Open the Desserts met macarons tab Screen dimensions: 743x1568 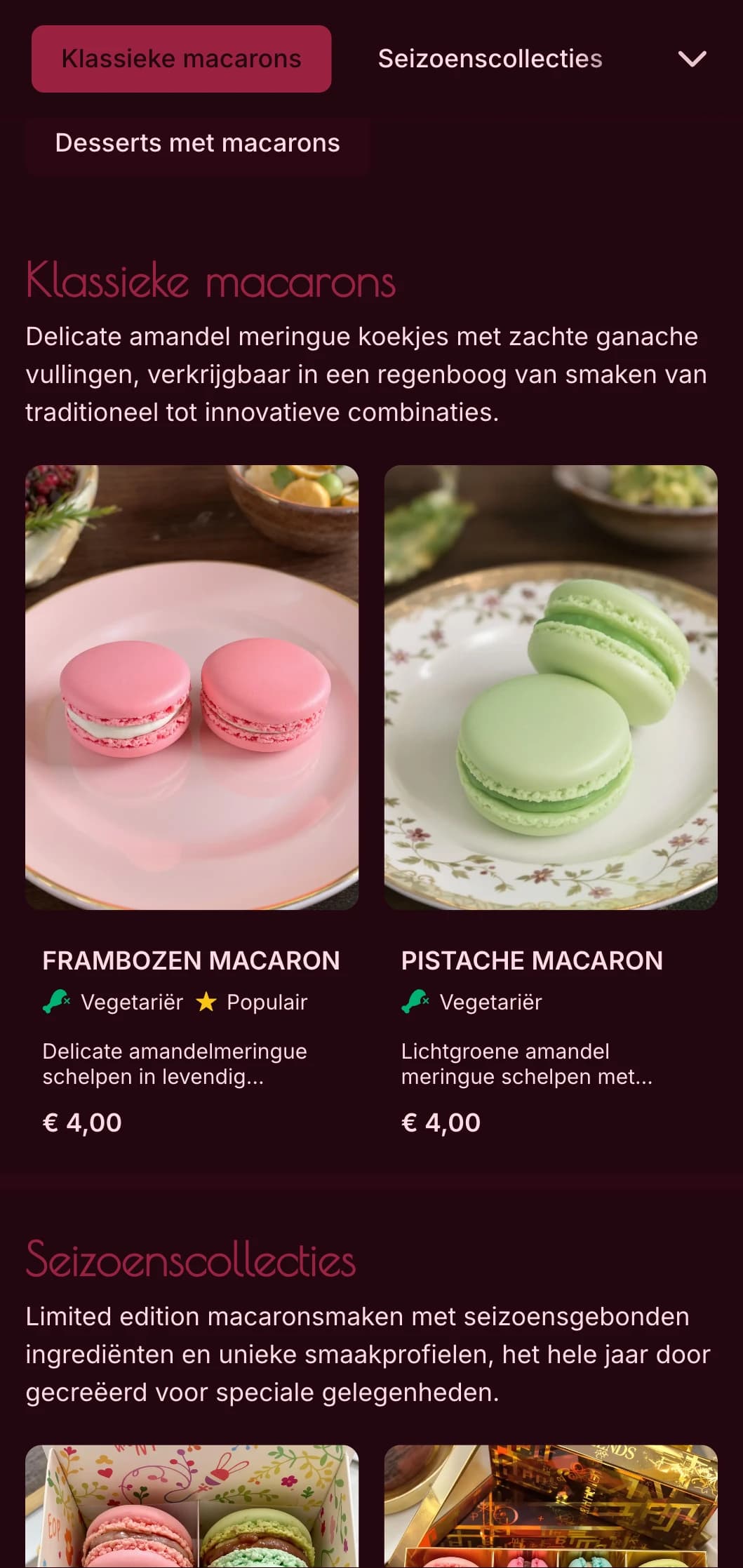[x=197, y=142]
